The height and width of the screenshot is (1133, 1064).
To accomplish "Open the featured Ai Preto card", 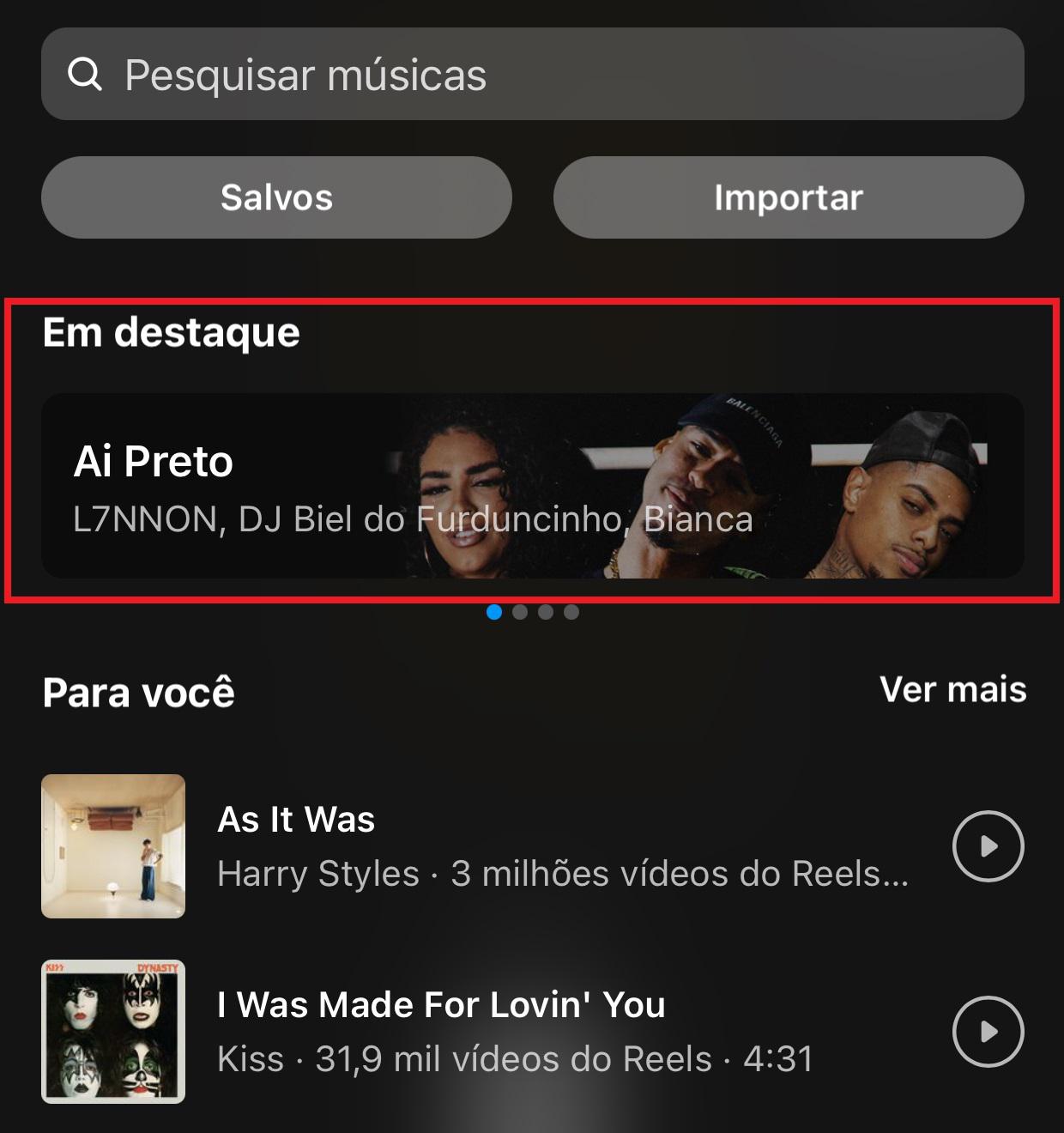I will click(x=532, y=486).
